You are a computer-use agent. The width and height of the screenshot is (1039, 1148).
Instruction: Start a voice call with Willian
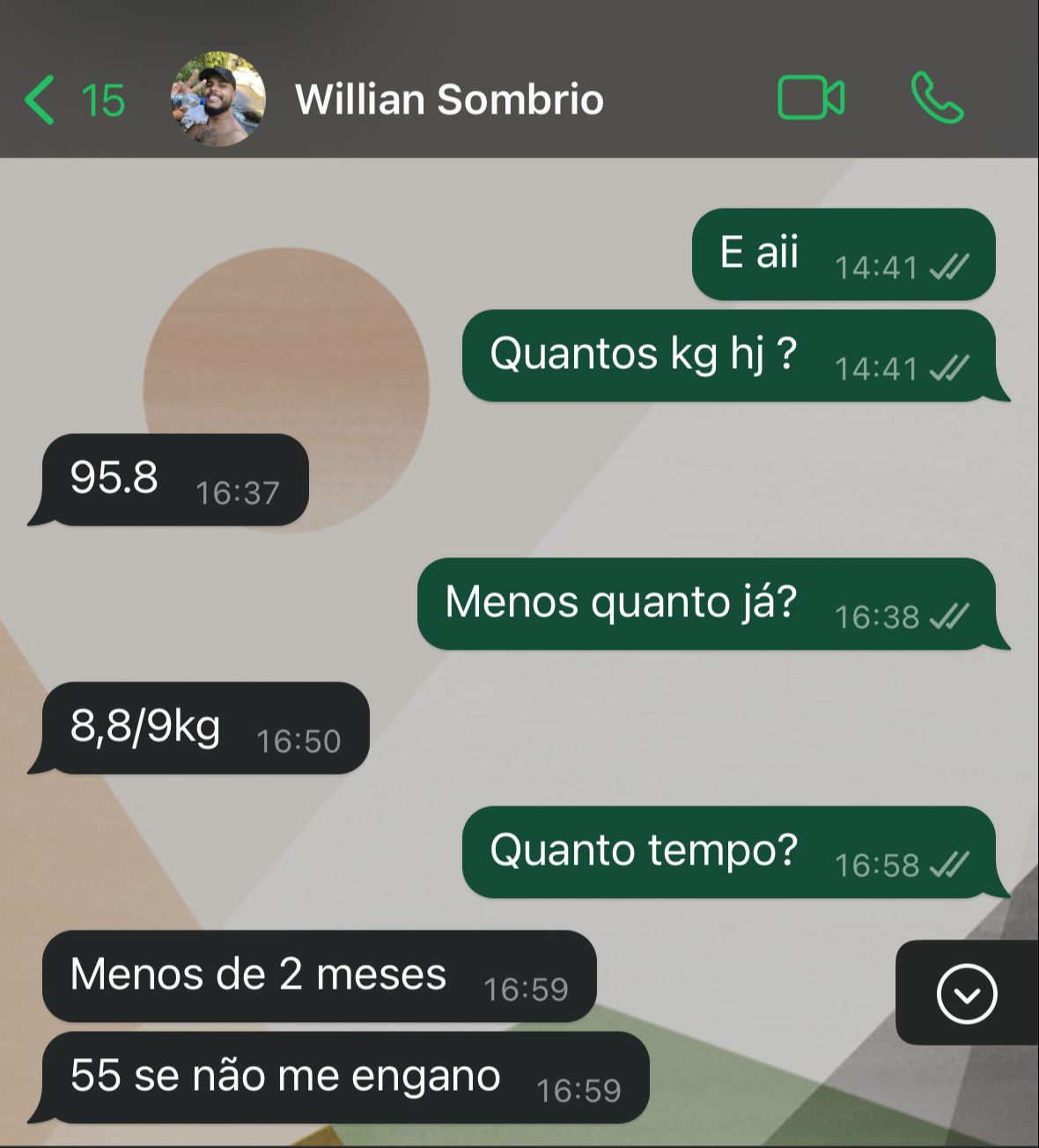click(x=937, y=98)
